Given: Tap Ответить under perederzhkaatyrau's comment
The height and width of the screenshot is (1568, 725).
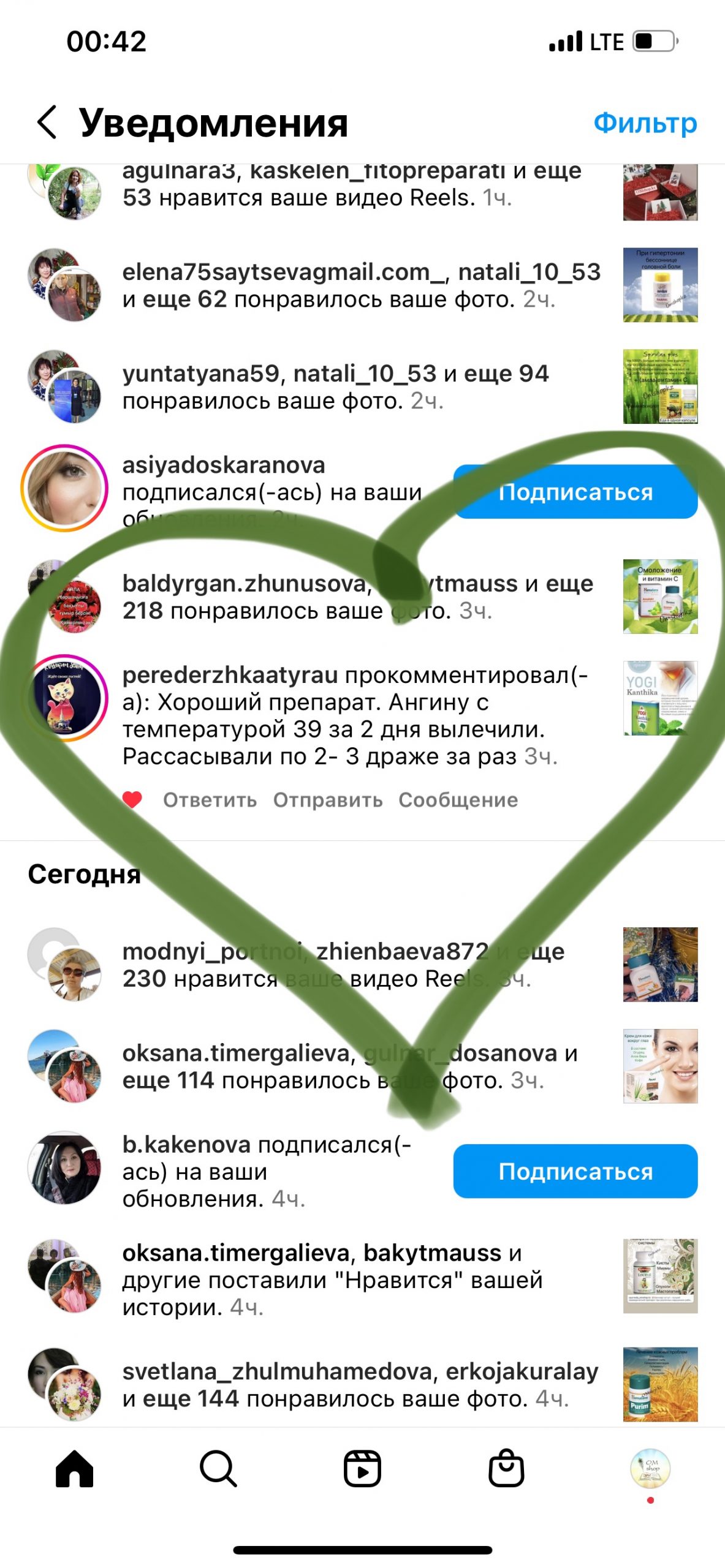Looking at the screenshot, I should [210, 800].
